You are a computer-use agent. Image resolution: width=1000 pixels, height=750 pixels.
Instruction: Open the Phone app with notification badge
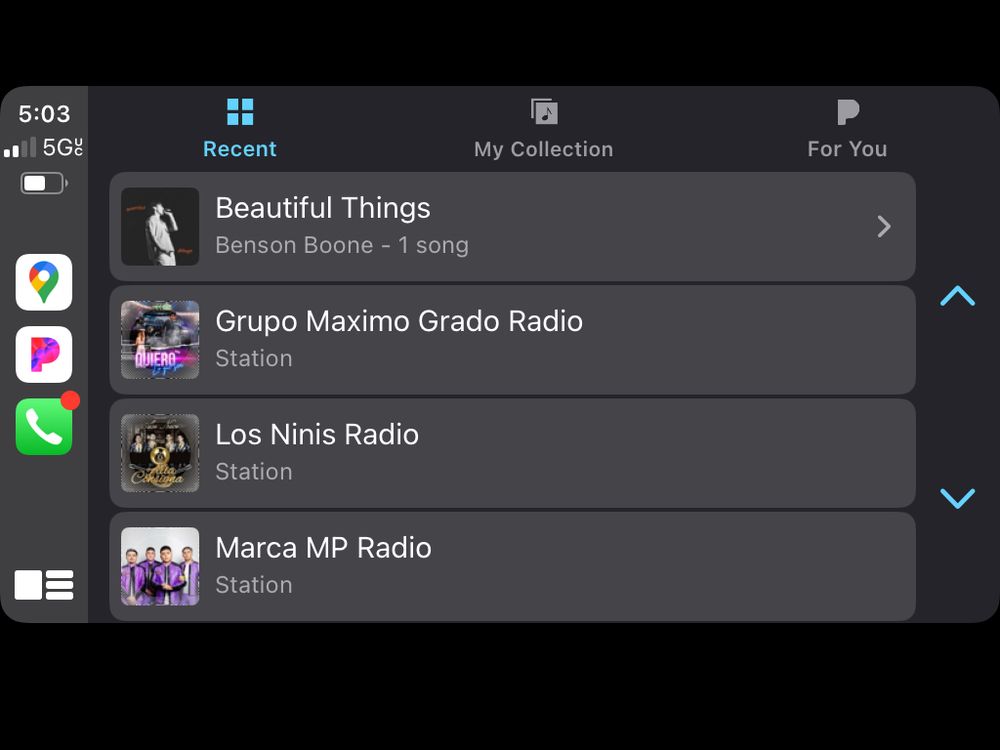point(44,427)
